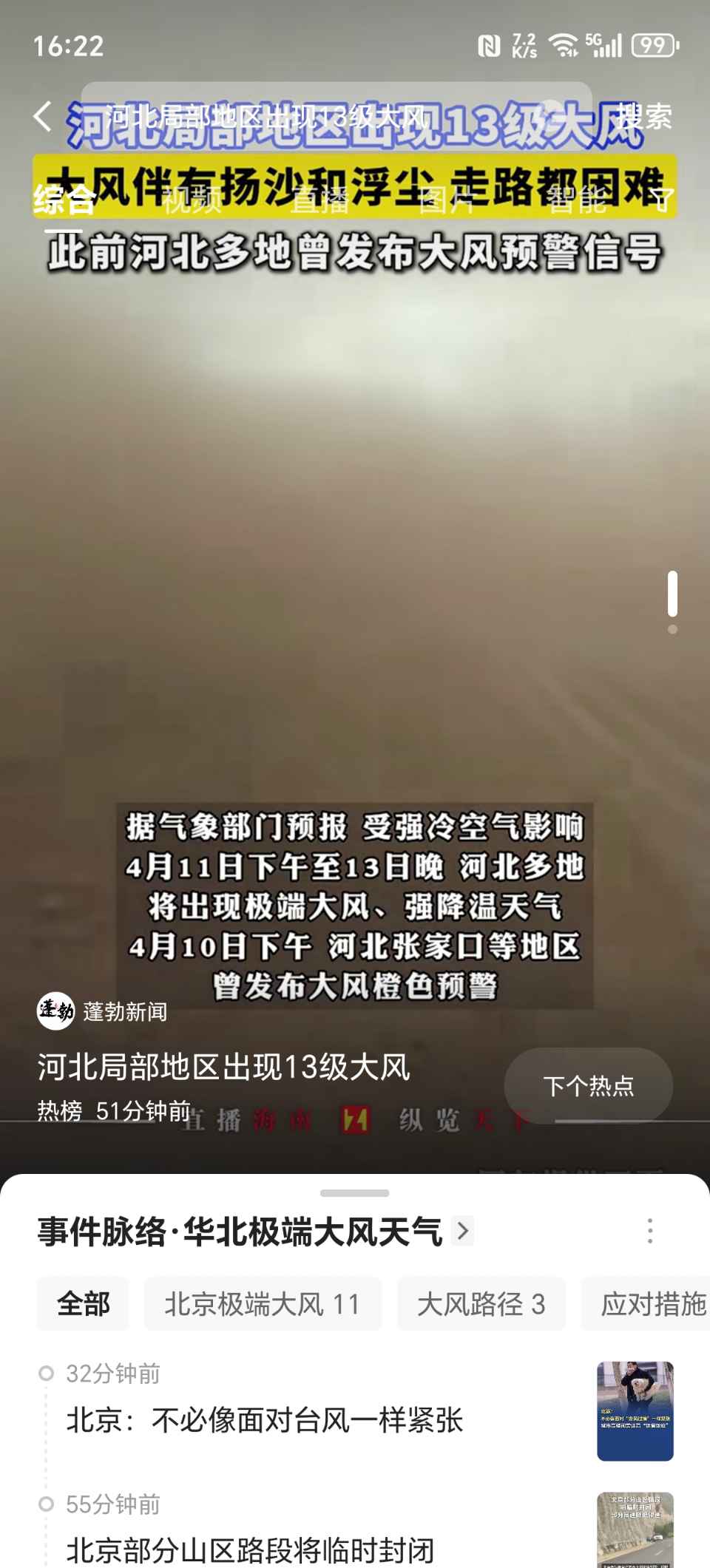Go back with the top-left arrow
This screenshot has height=1568, width=710.
point(43,117)
